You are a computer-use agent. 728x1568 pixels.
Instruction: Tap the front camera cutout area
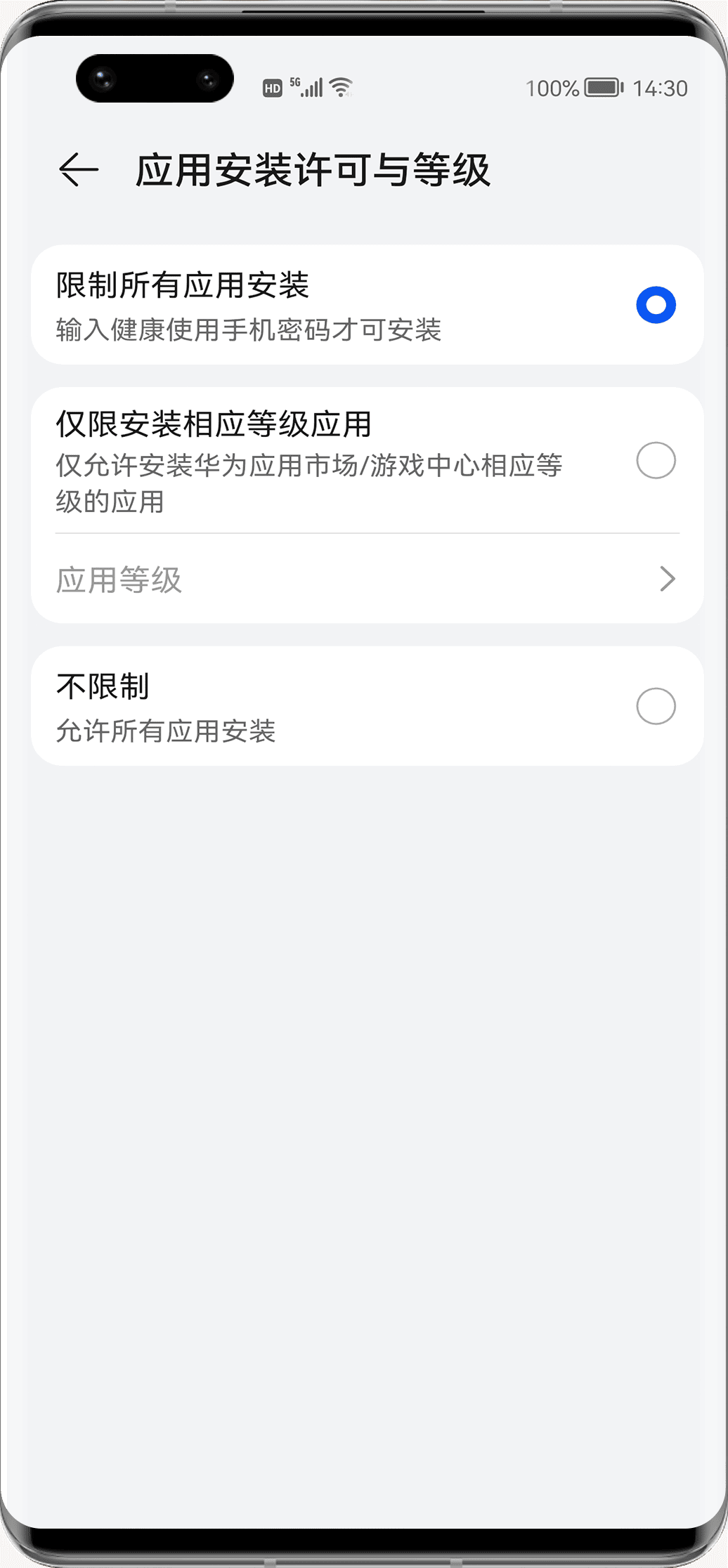[156, 79]
